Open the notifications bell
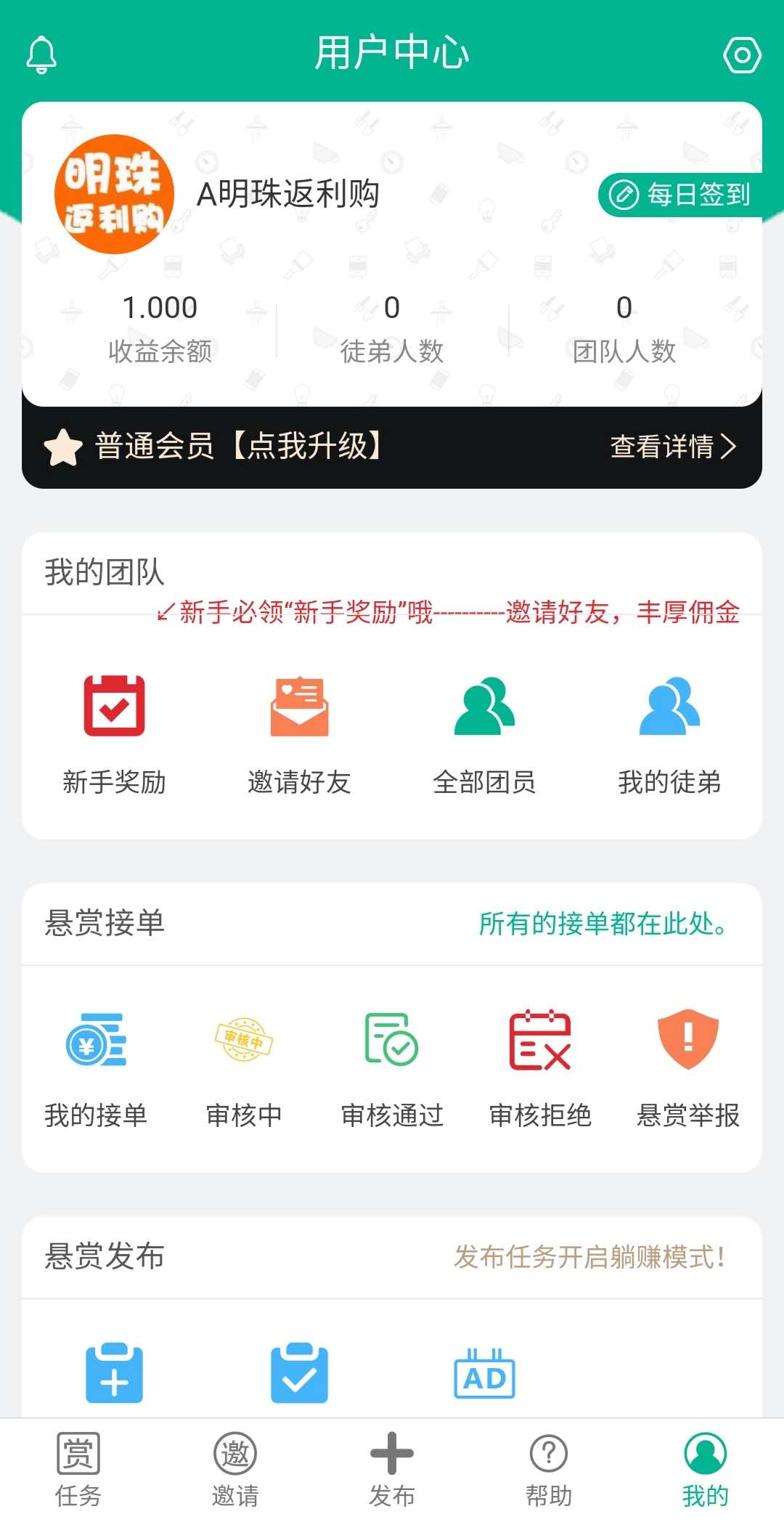Image resolution: width=784 pixels, height=1522 pixels. [x=41, y=54]
